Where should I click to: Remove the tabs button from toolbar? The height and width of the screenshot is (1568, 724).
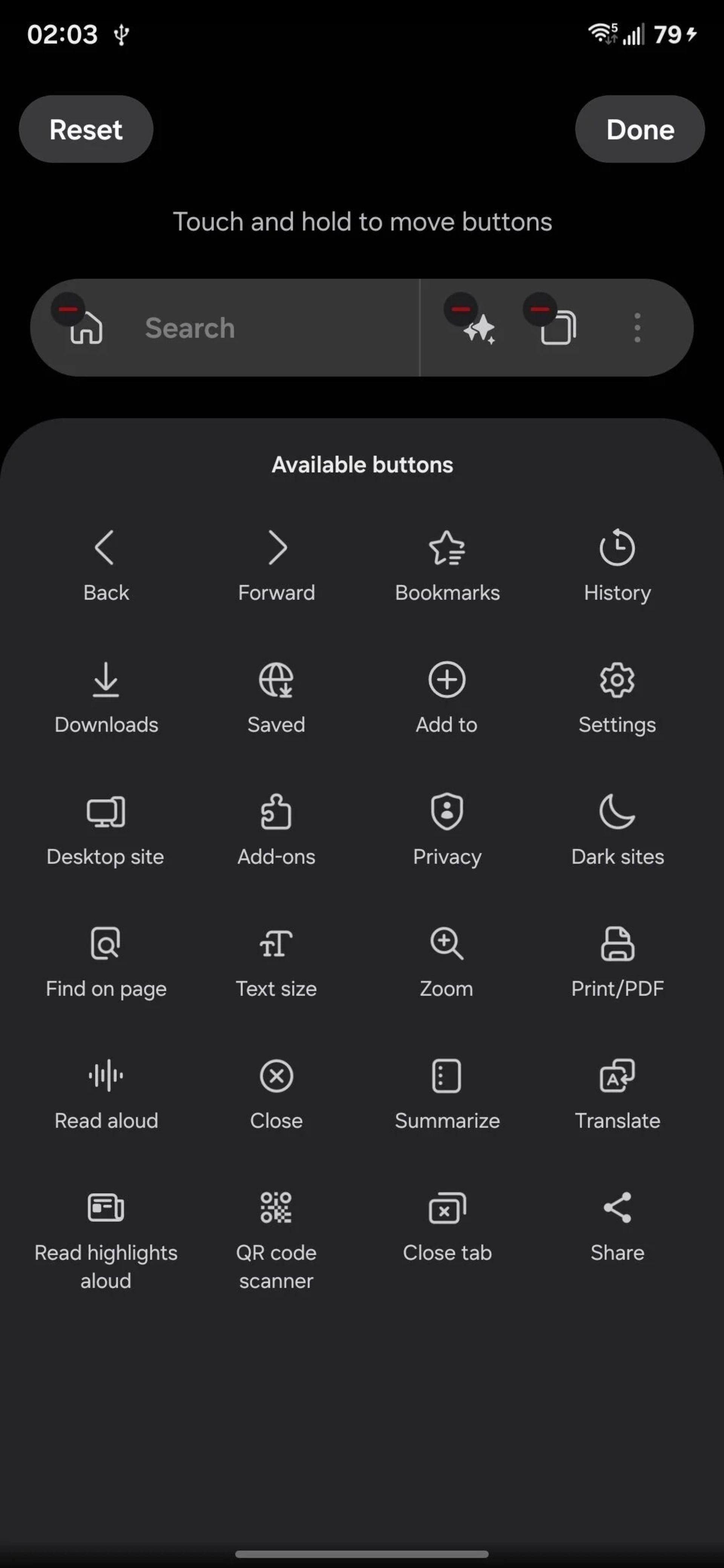538,309
